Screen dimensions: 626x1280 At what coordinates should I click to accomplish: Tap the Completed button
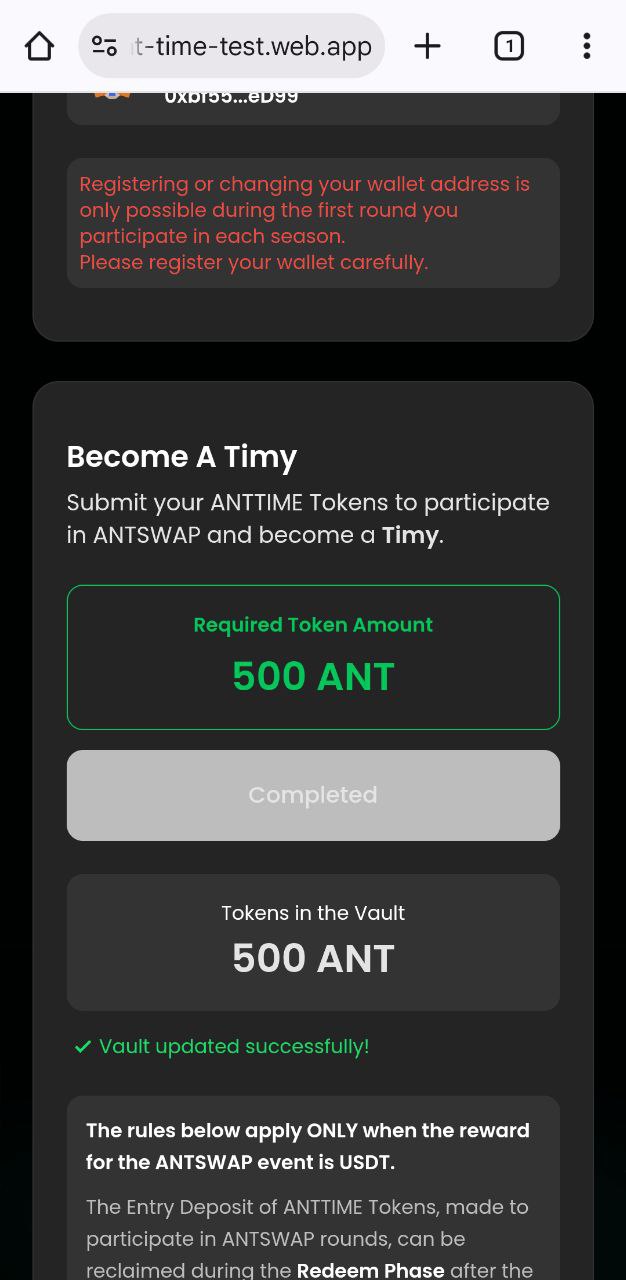(x=313, y=795)
